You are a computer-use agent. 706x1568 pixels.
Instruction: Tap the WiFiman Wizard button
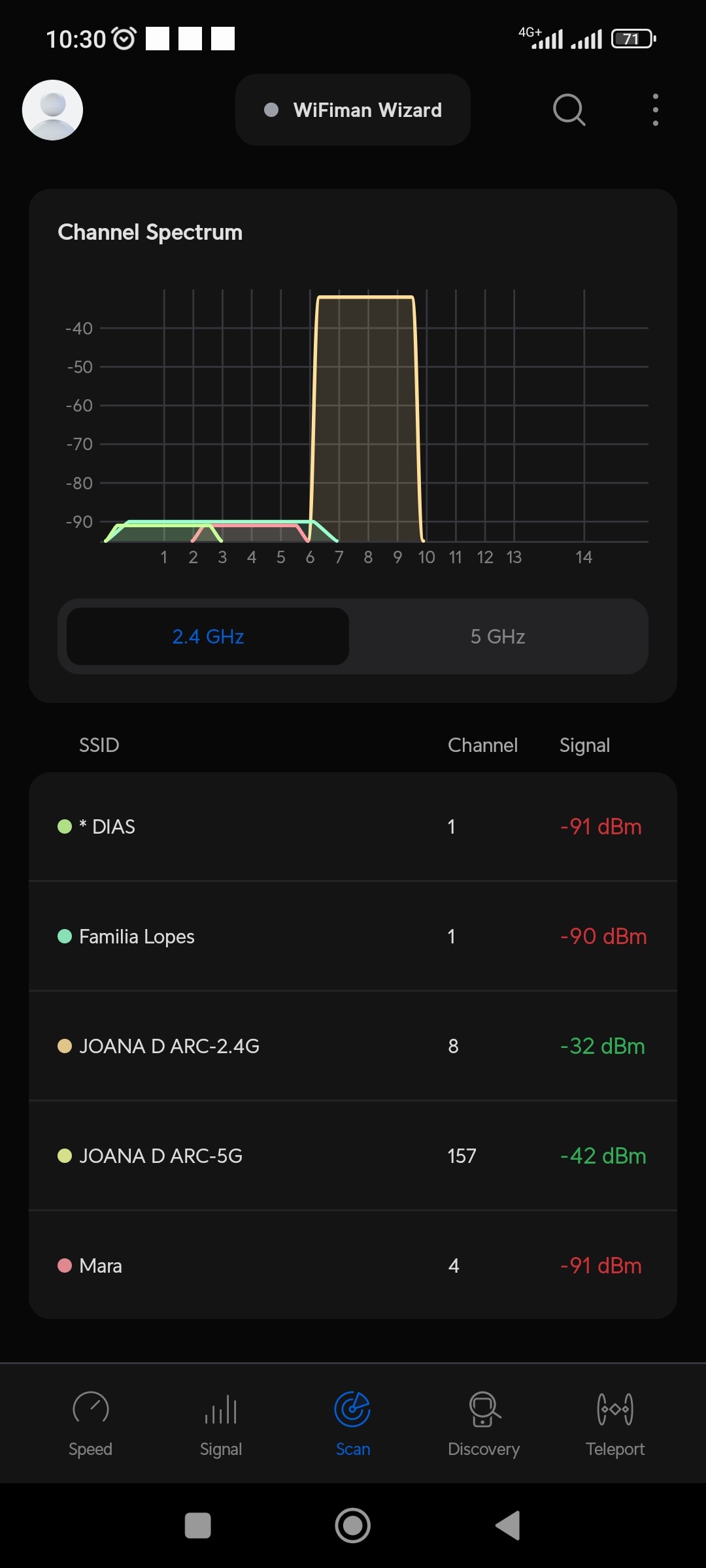tap(353, 110)
